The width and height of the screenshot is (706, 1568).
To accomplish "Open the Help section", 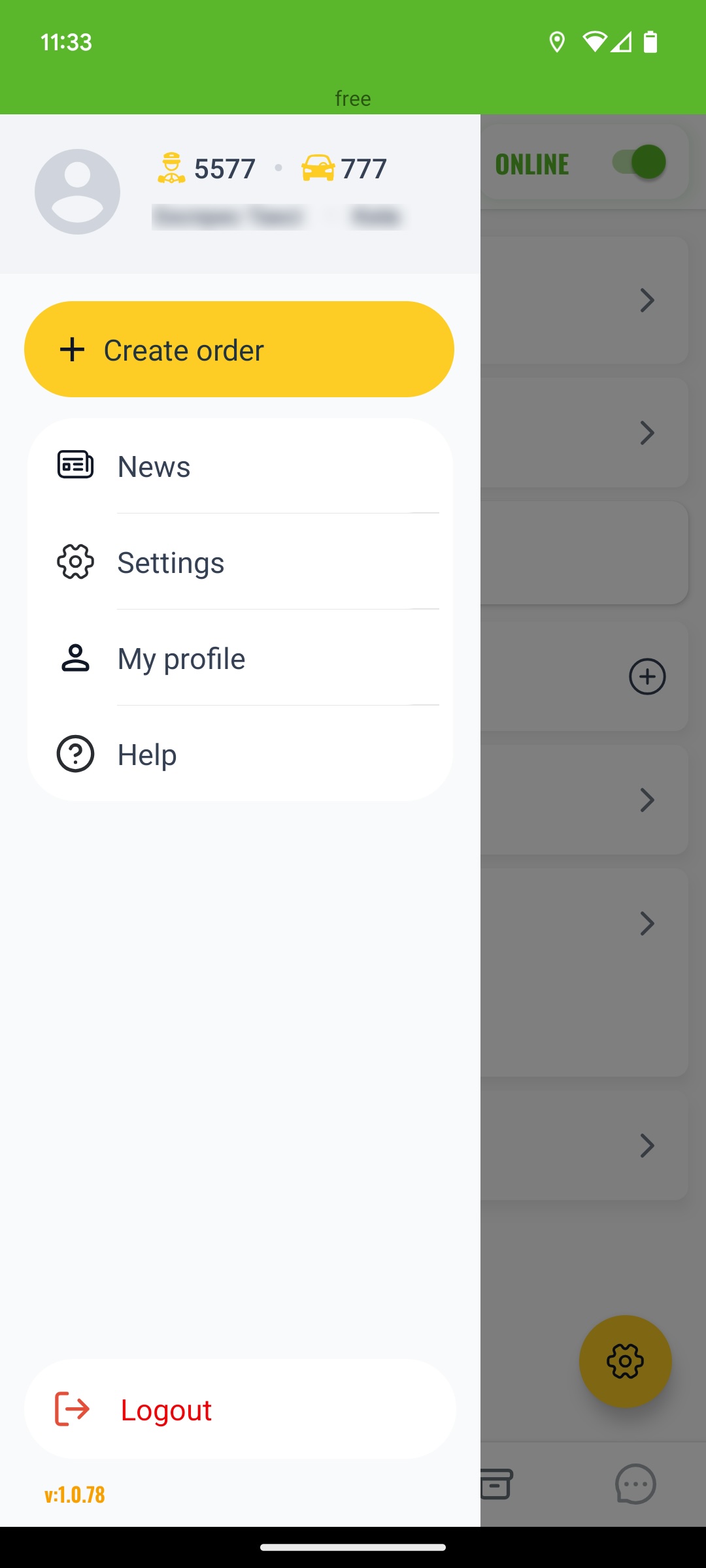I will point(240,754).
